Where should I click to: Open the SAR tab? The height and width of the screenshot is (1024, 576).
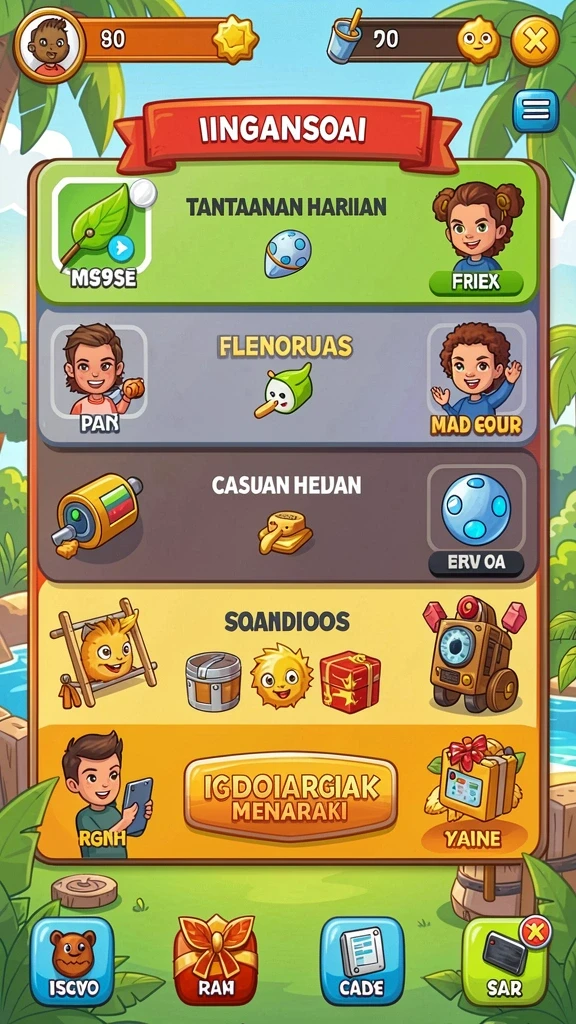(x=505, y=961)
